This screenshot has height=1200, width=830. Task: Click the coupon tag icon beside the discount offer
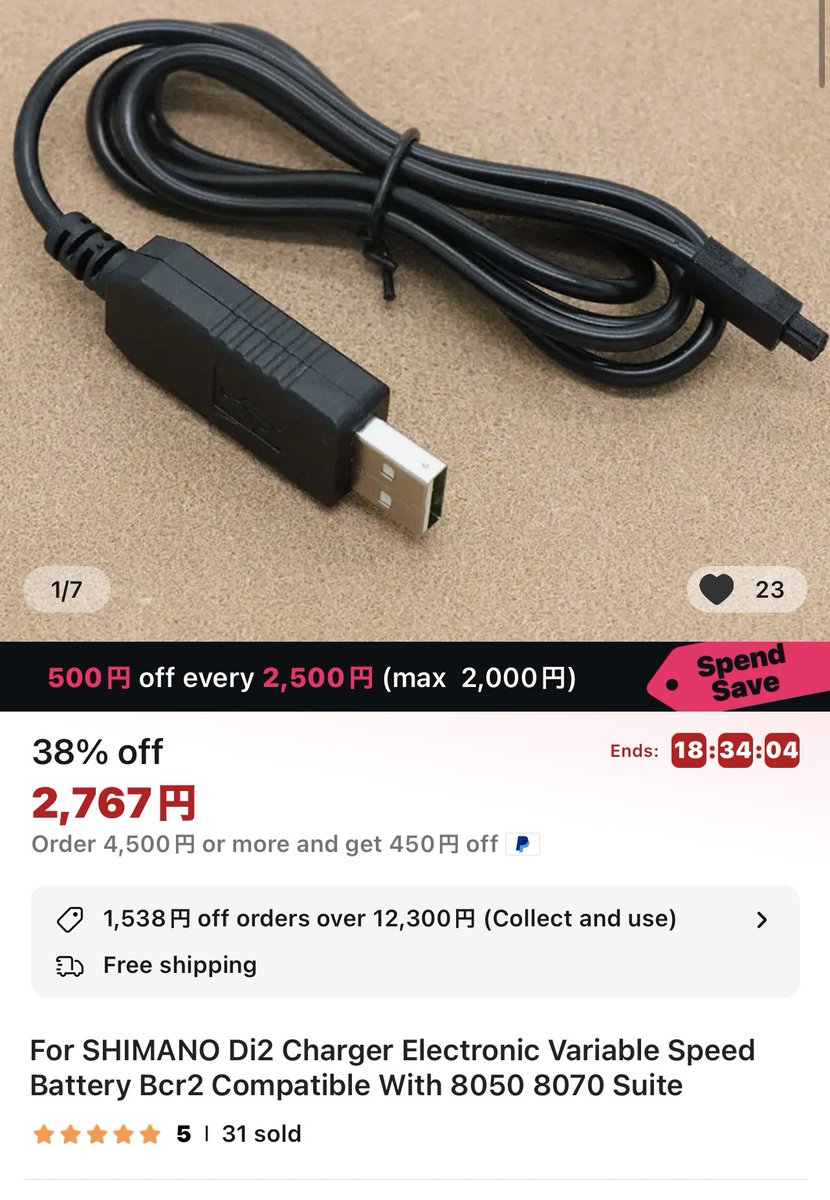[68, 917]
